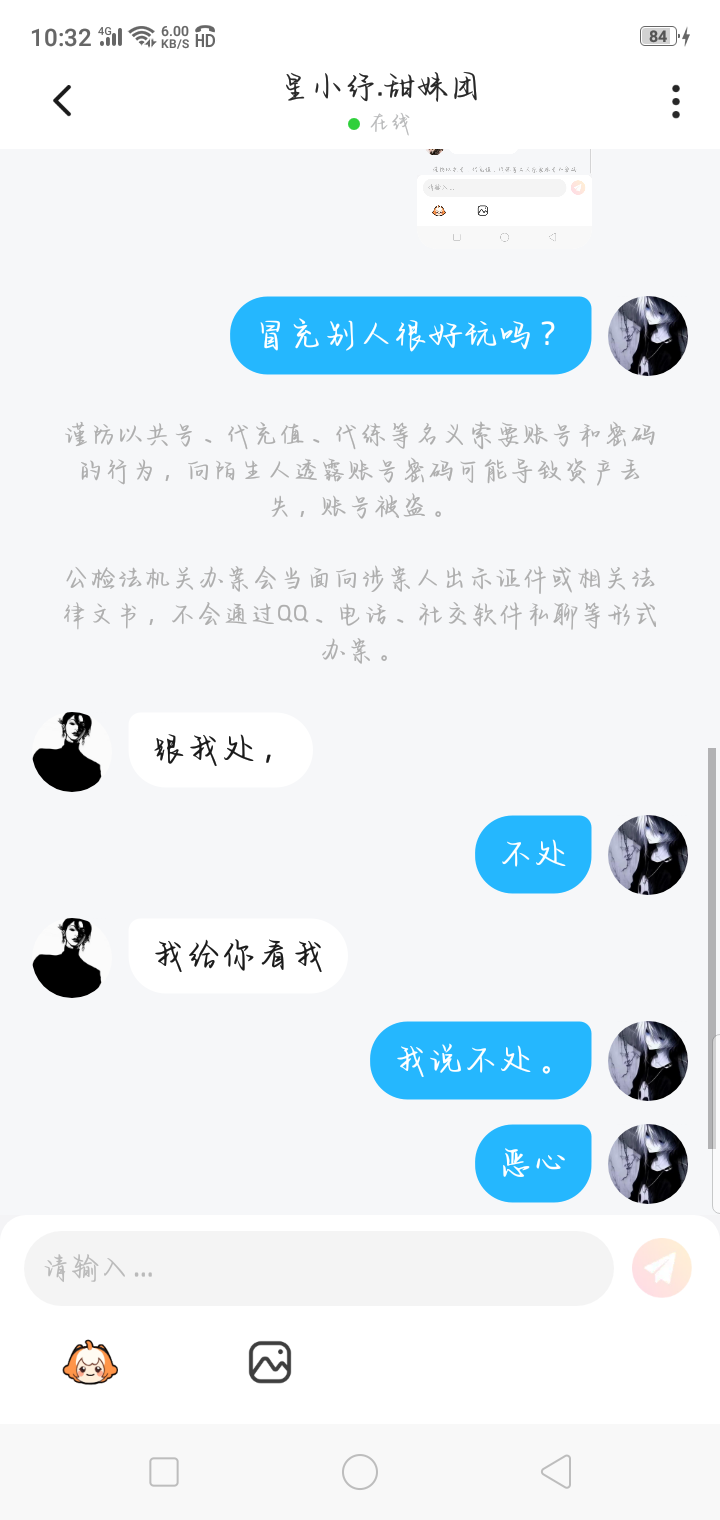
Task: Open my avatar beside 冒充别人很好玩吗
Action: [x=648, y=336]
